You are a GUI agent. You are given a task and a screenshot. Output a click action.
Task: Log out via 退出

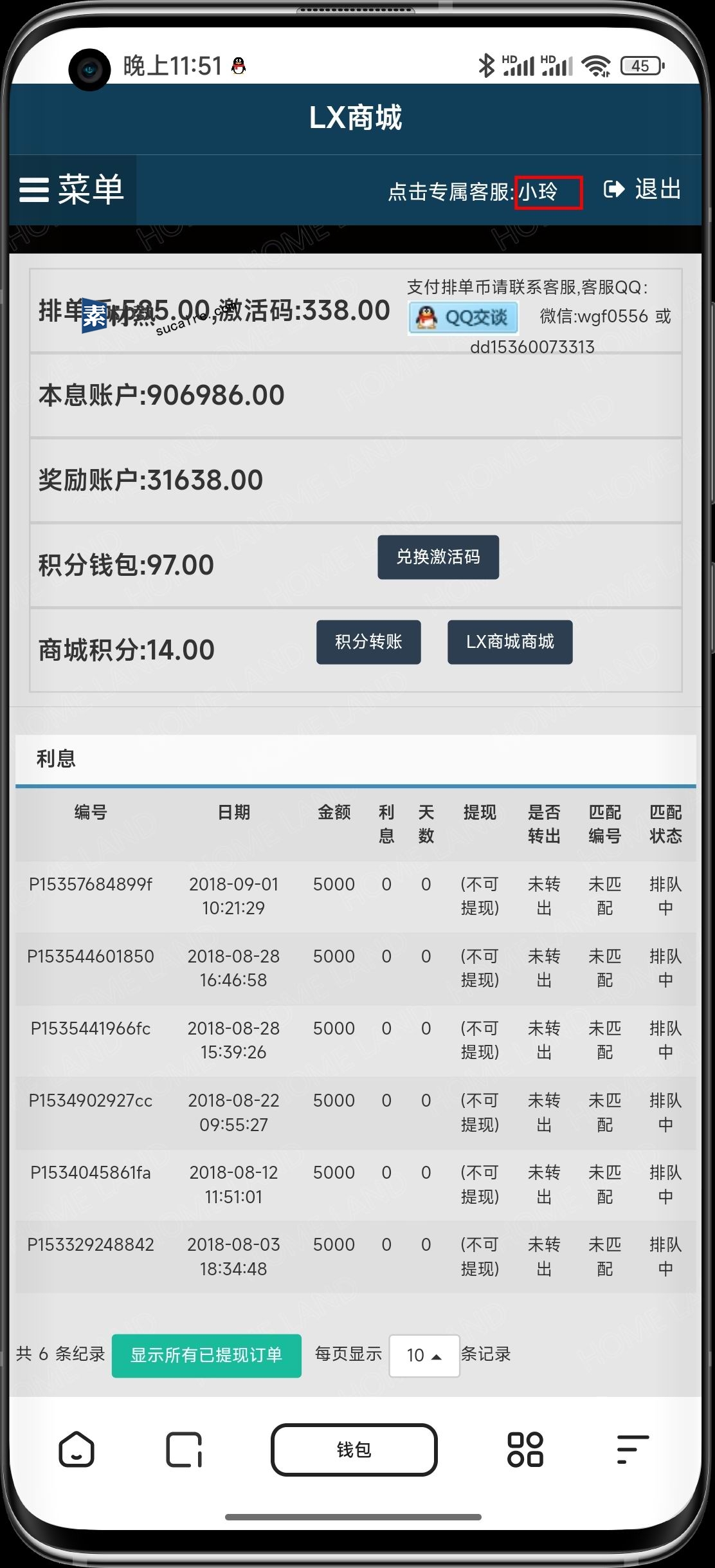pos(642,189)
